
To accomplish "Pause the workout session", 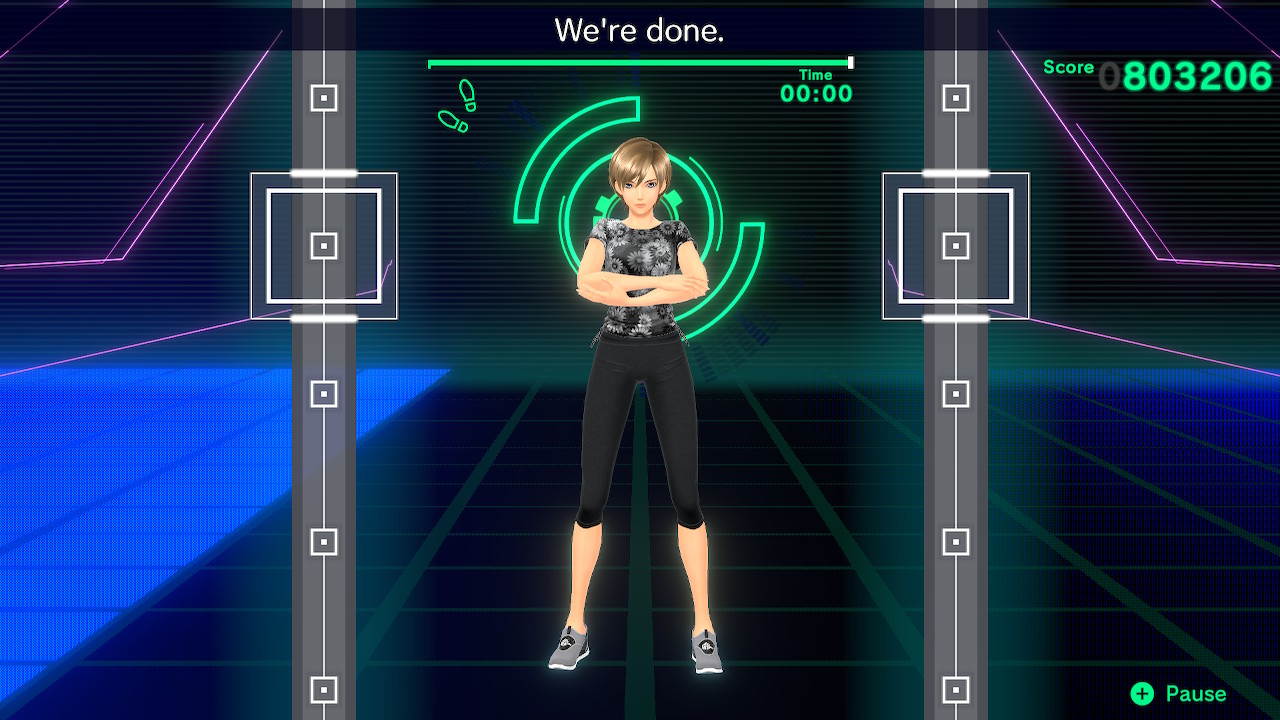I will (x=1178, y=694).
